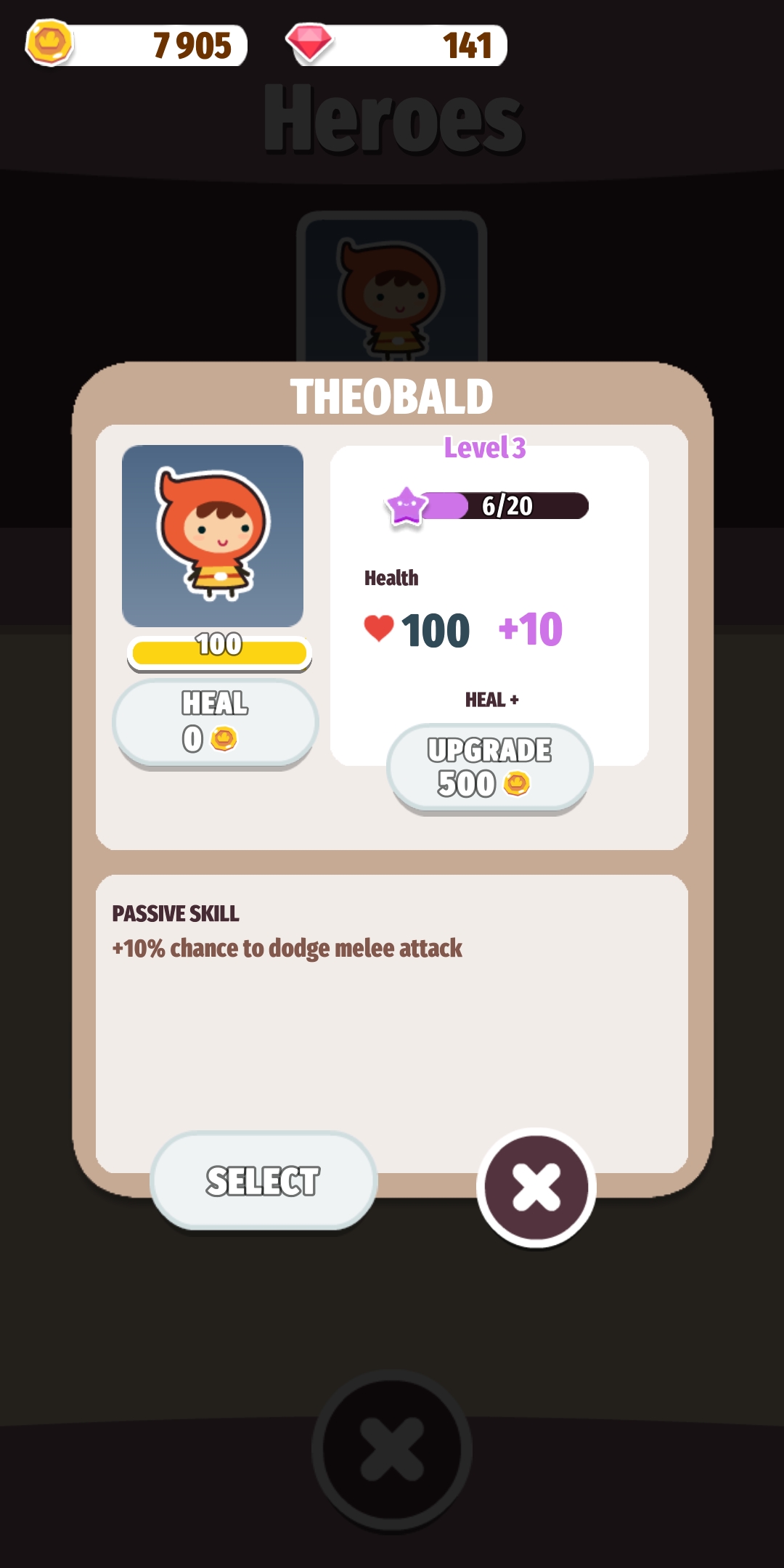
Task: Select Theobald as your hero
Action: [x=263, y=1180]
